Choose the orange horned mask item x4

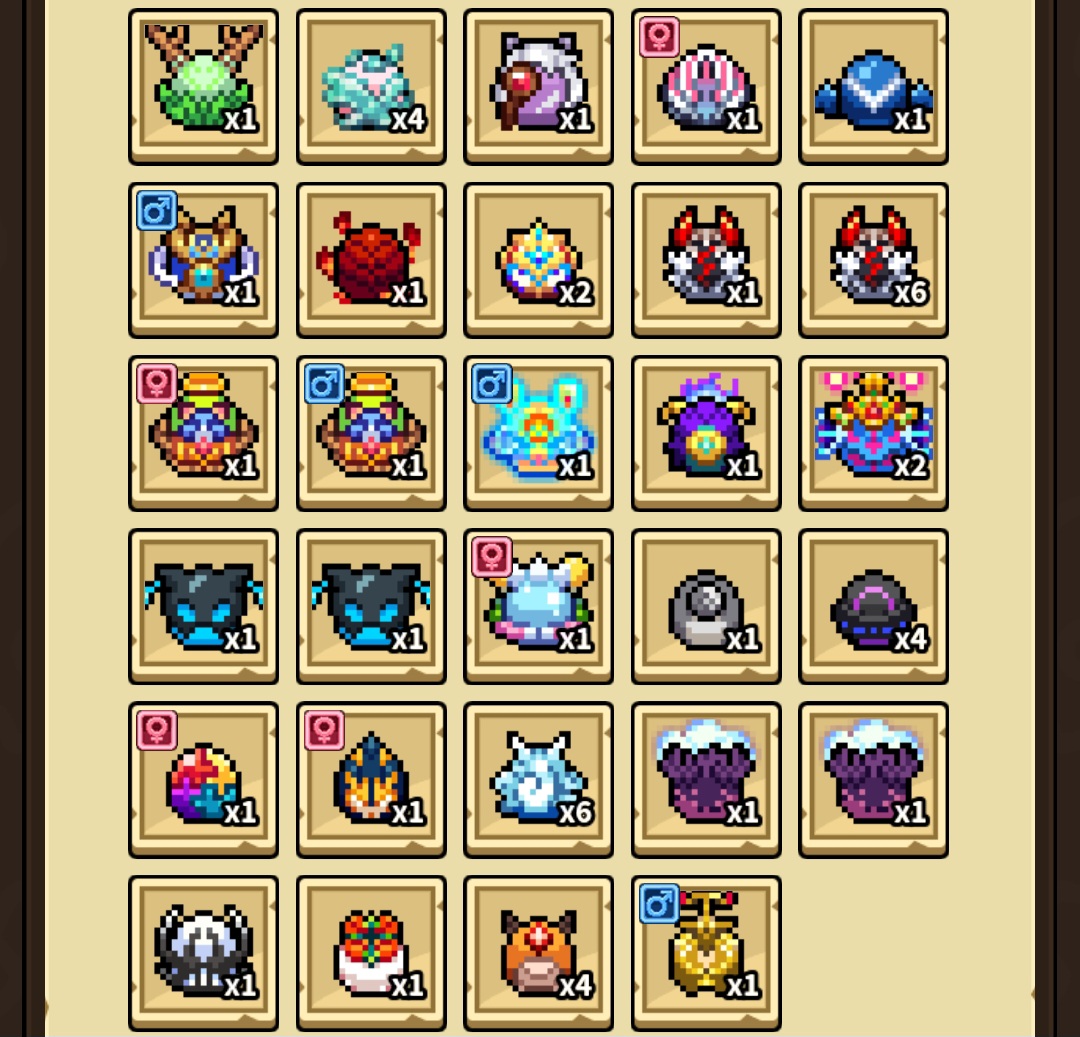coord(539,954)
